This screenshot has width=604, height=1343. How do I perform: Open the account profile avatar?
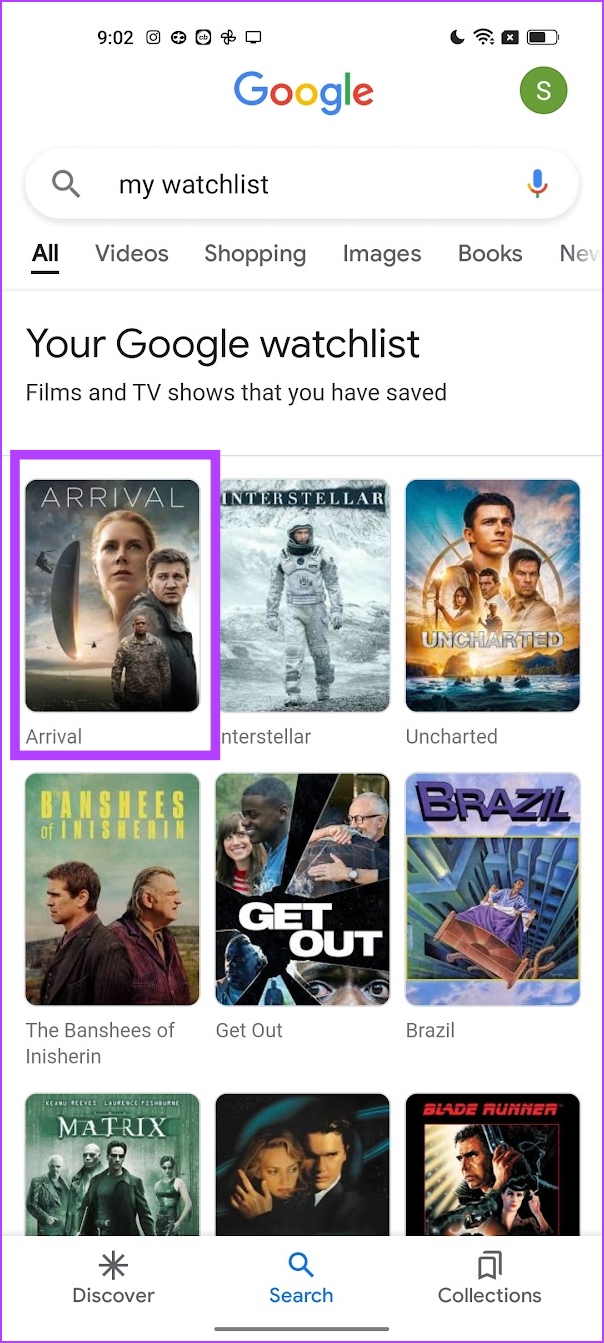543,91
